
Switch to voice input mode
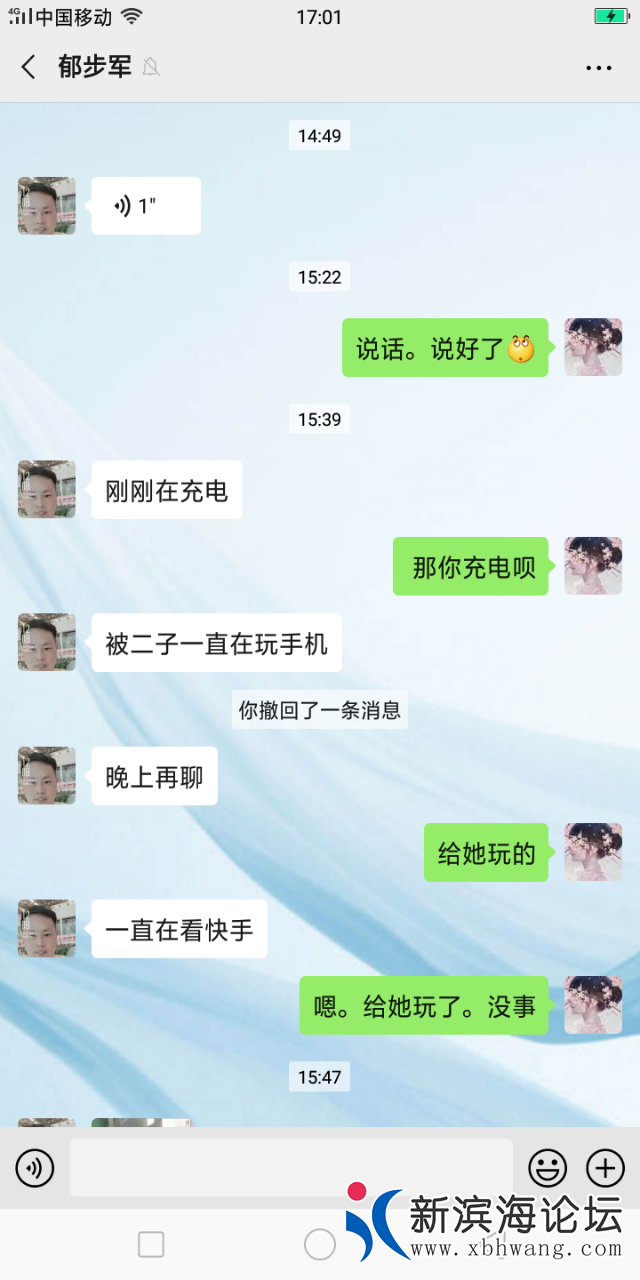point(35,1167)
